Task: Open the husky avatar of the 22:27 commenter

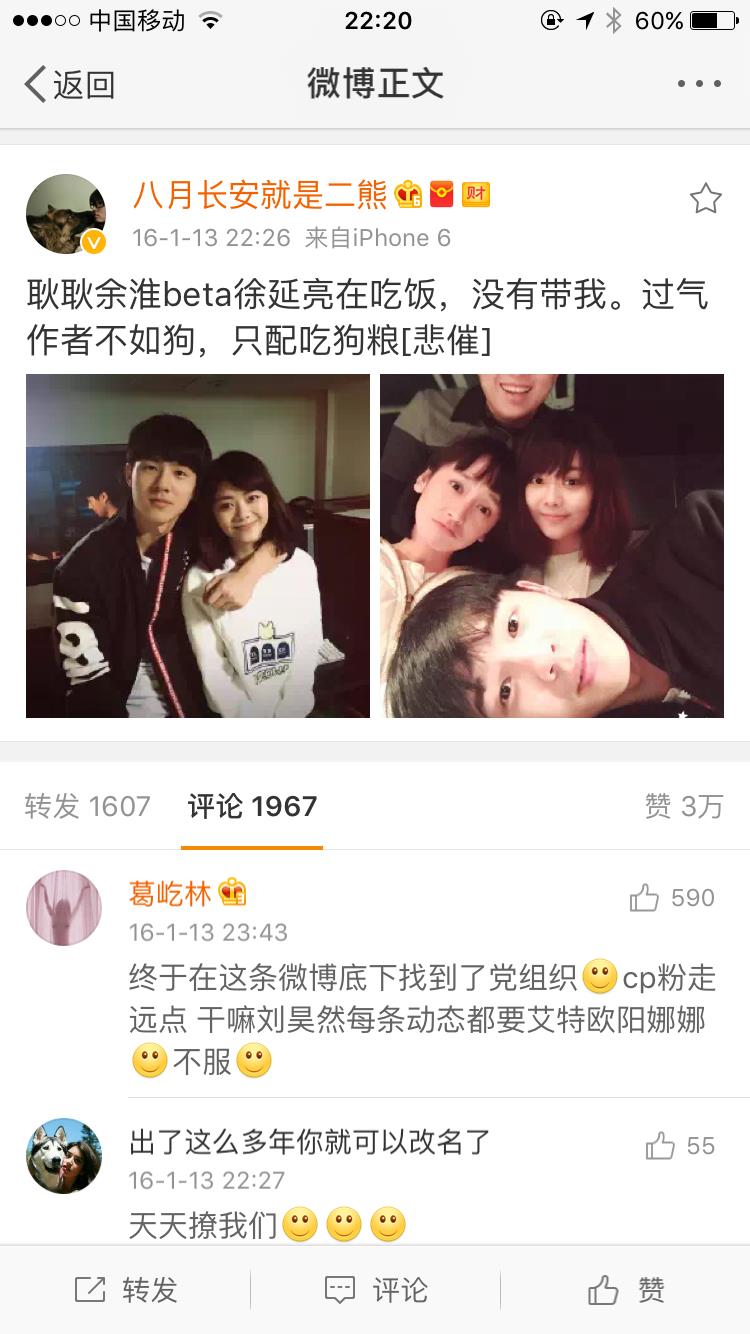Action: click(64, 1156)
